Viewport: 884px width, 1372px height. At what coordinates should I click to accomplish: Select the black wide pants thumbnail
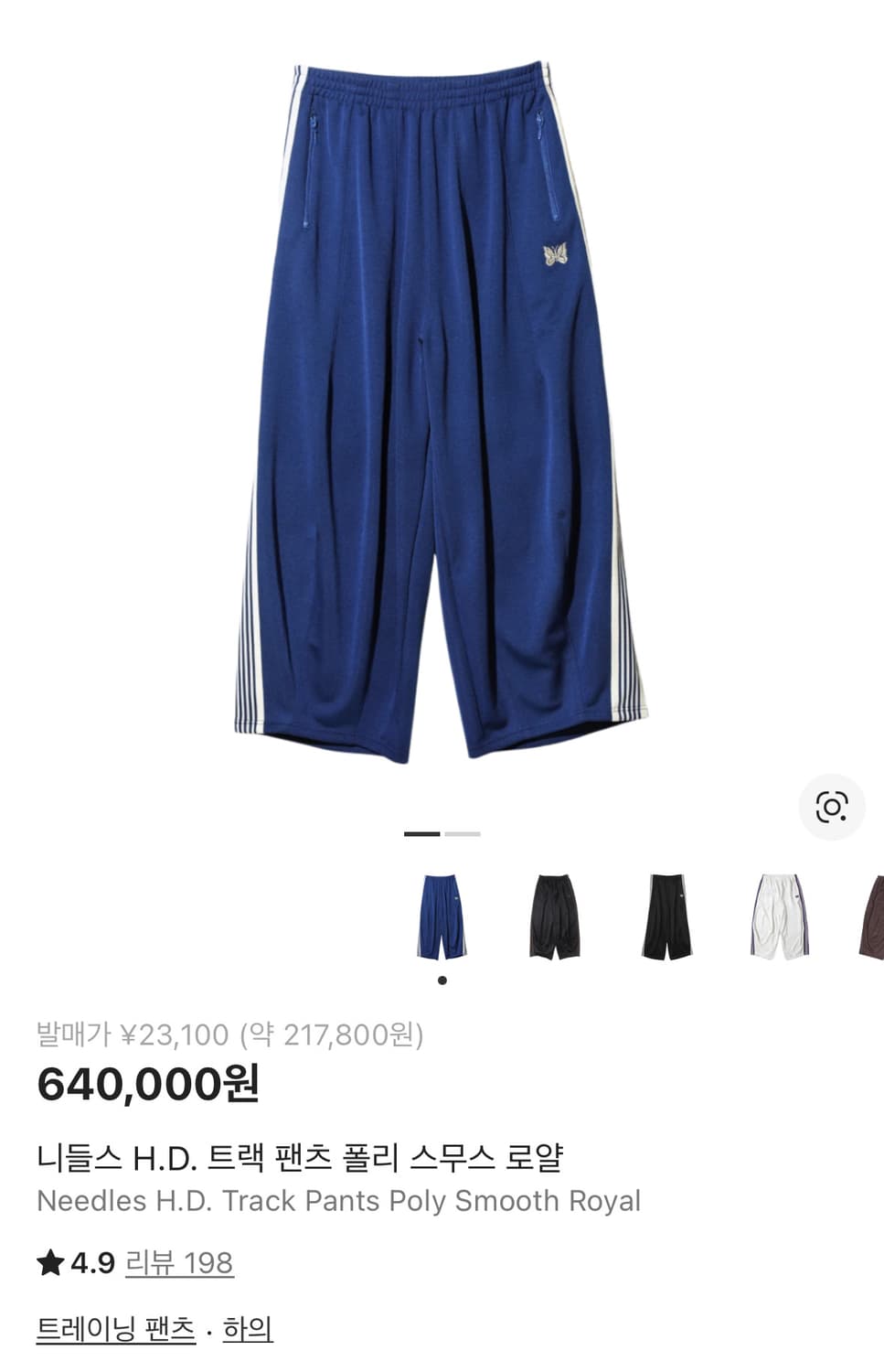pyautogui.click(x=555, y=916)
